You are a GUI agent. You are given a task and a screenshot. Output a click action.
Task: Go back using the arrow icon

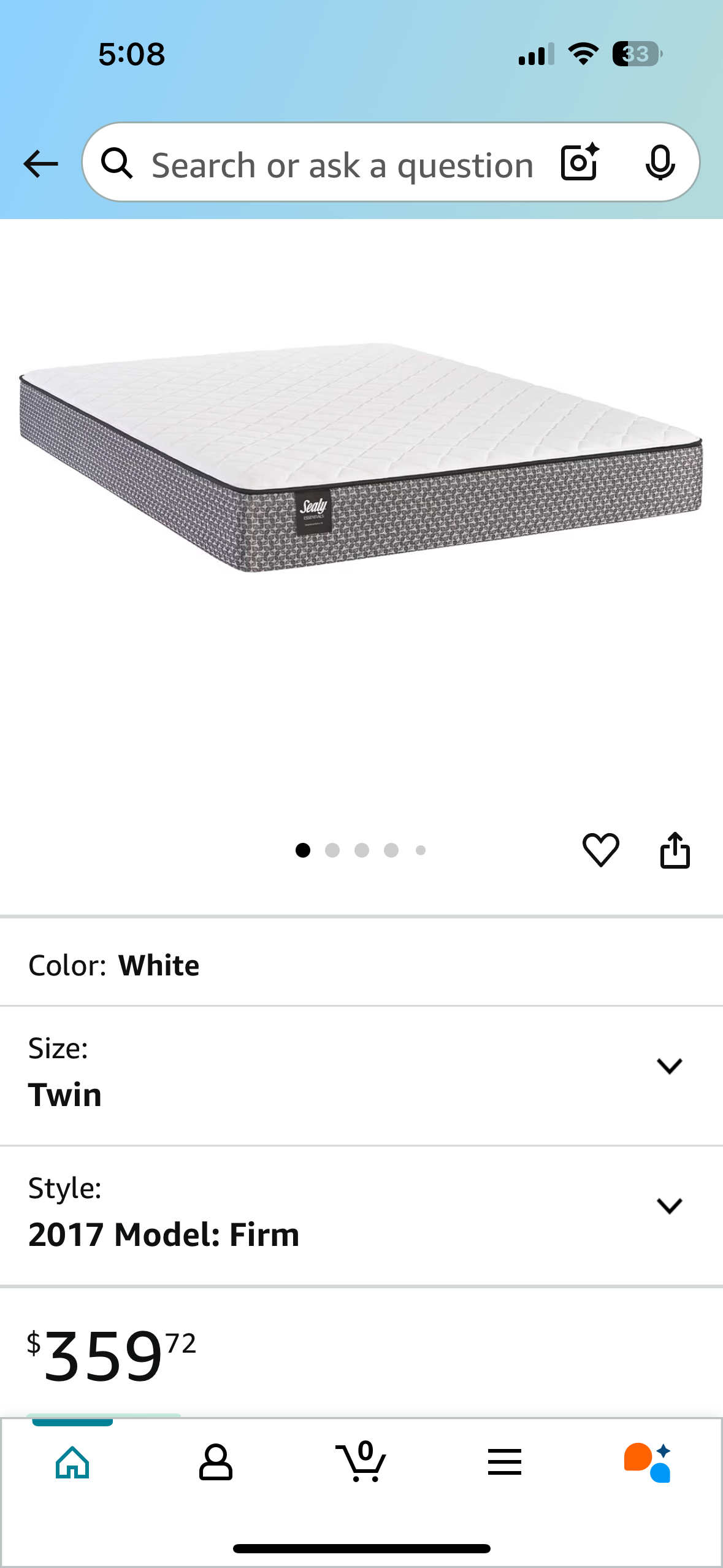[40, 164]
